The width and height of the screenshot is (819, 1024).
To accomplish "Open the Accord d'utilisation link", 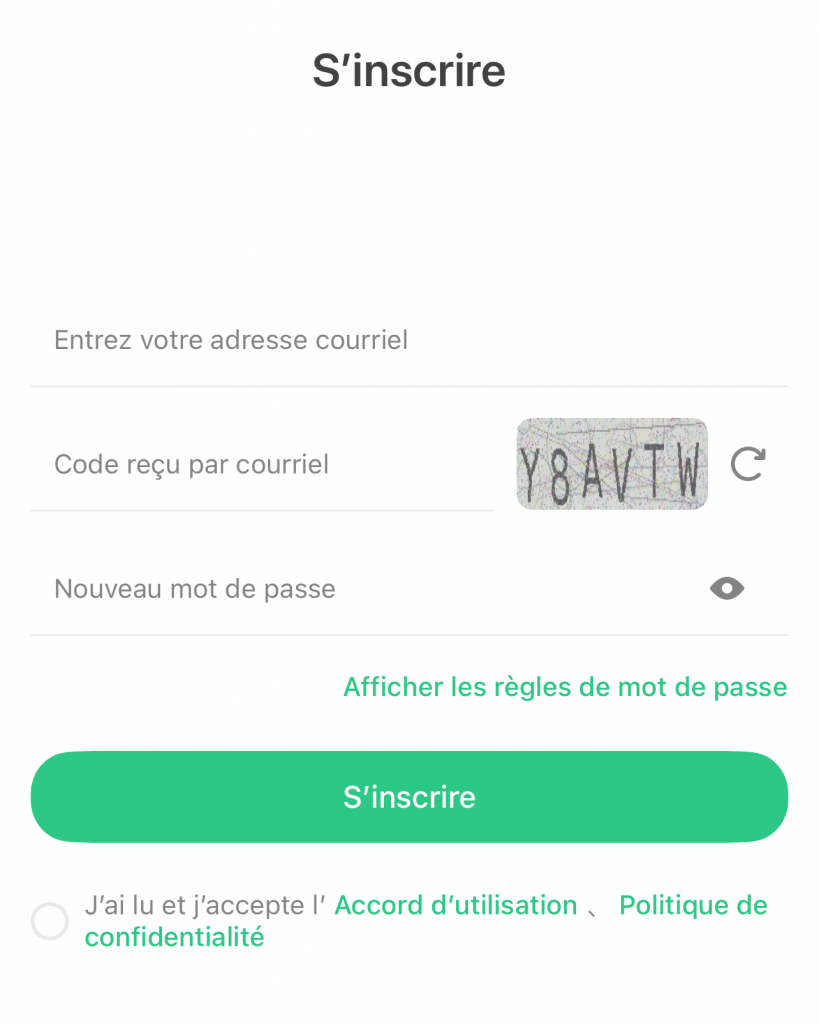I will pyautogui.click(x=456, y=905).
